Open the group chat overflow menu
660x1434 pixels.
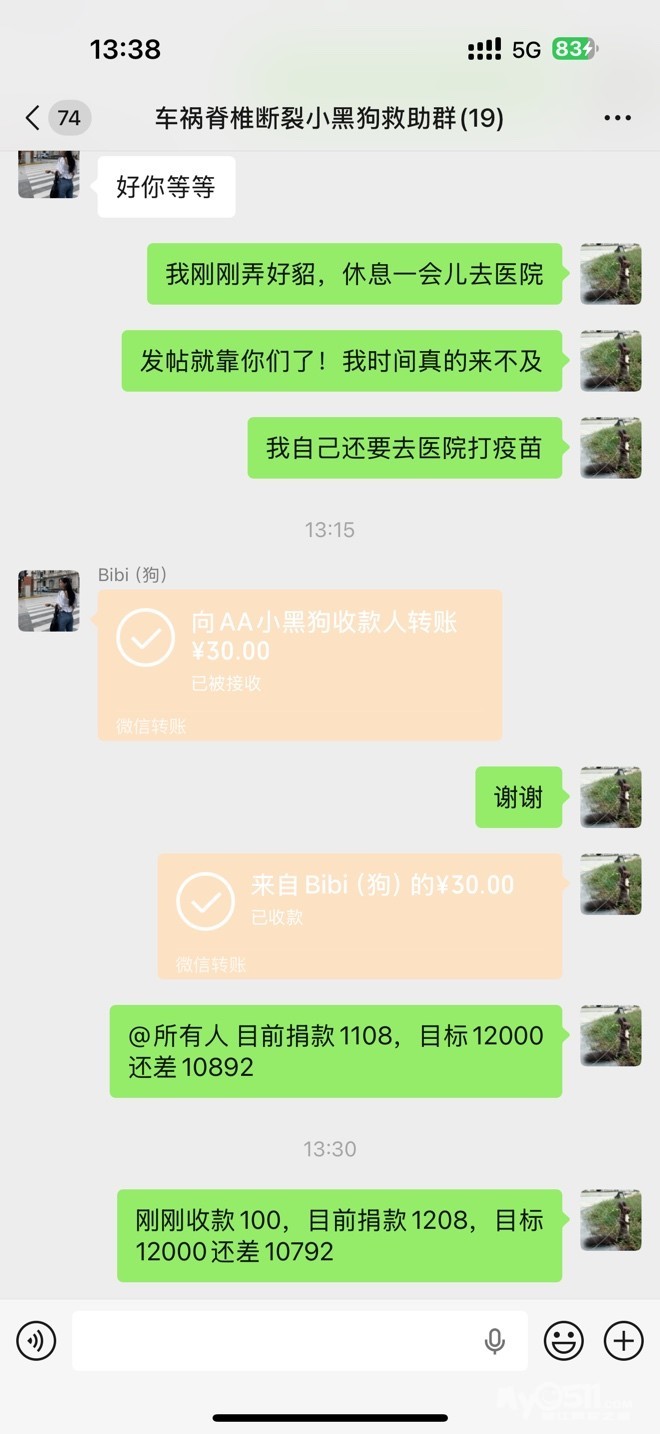click(x=617, y=118)
